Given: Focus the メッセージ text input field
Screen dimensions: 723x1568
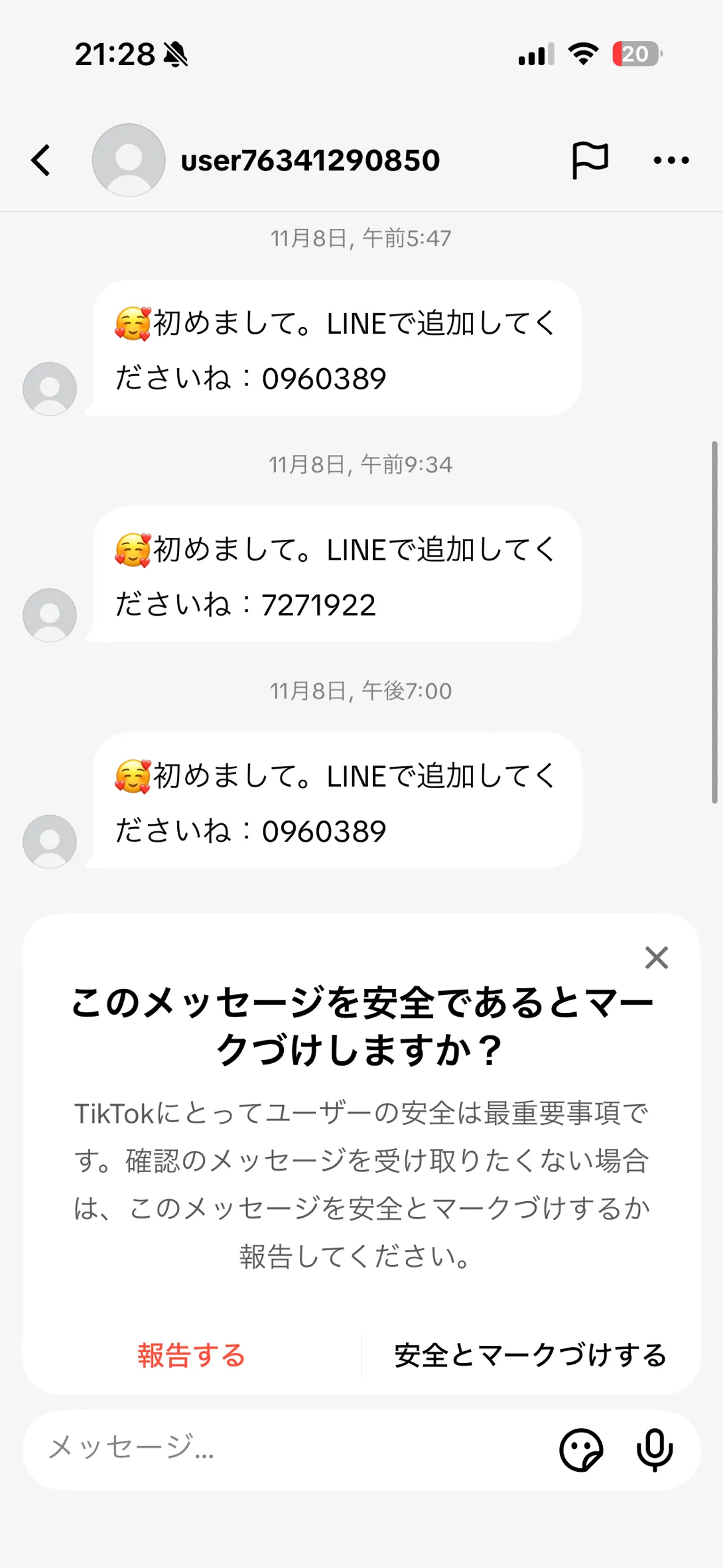Looking at the screenshot, I should click(292, 1449).
